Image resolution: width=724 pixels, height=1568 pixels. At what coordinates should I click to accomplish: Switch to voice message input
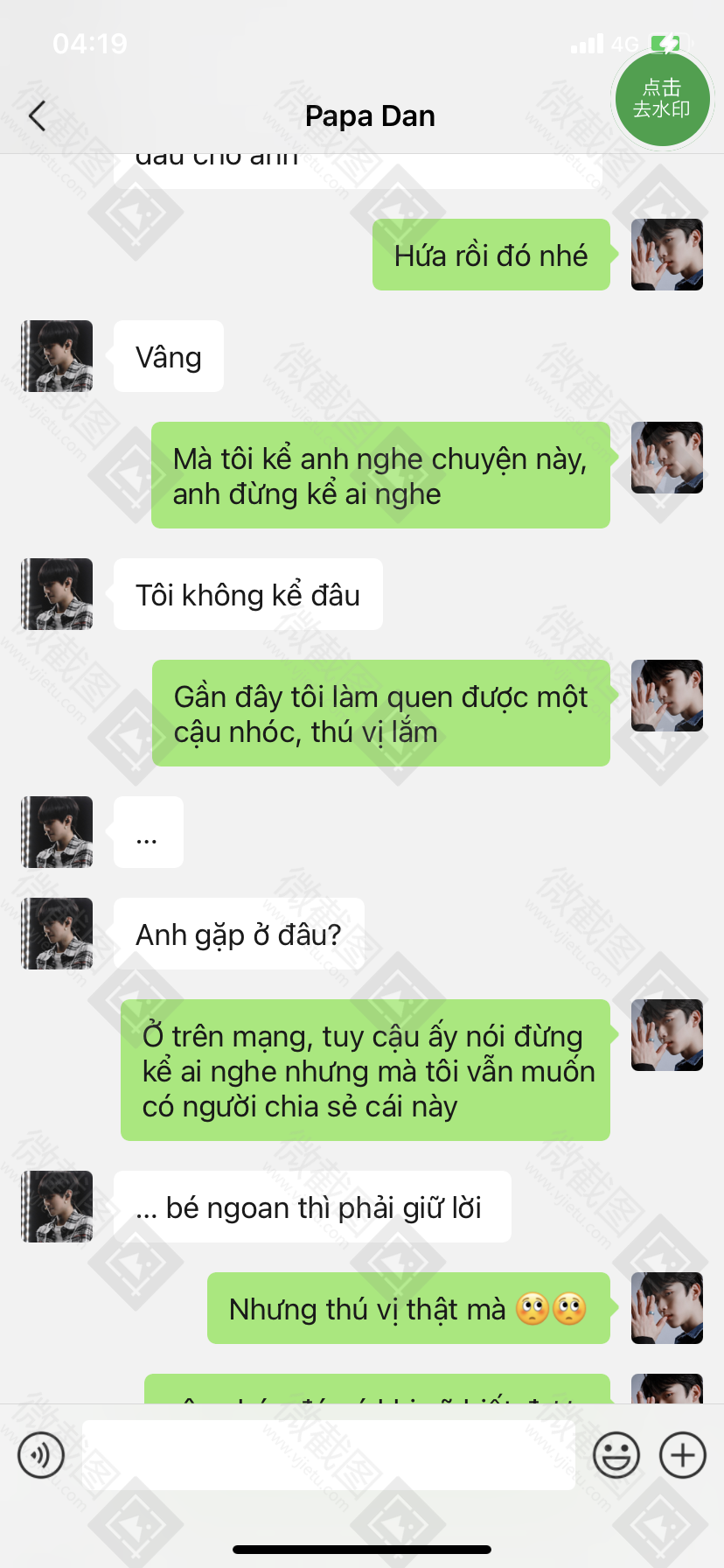(x=41, y=1455)
